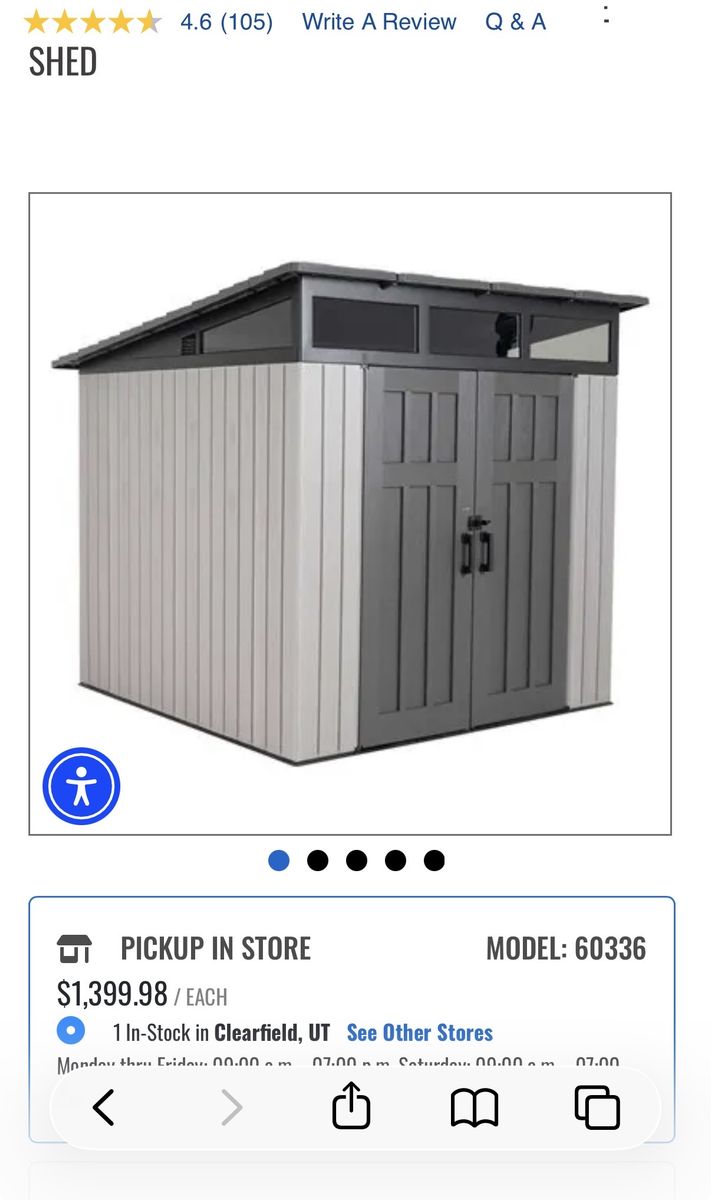Image resolution: width=711 pixels, height=1200 pixels.
Task: Go back in Safari
Action: point(104,1107)
